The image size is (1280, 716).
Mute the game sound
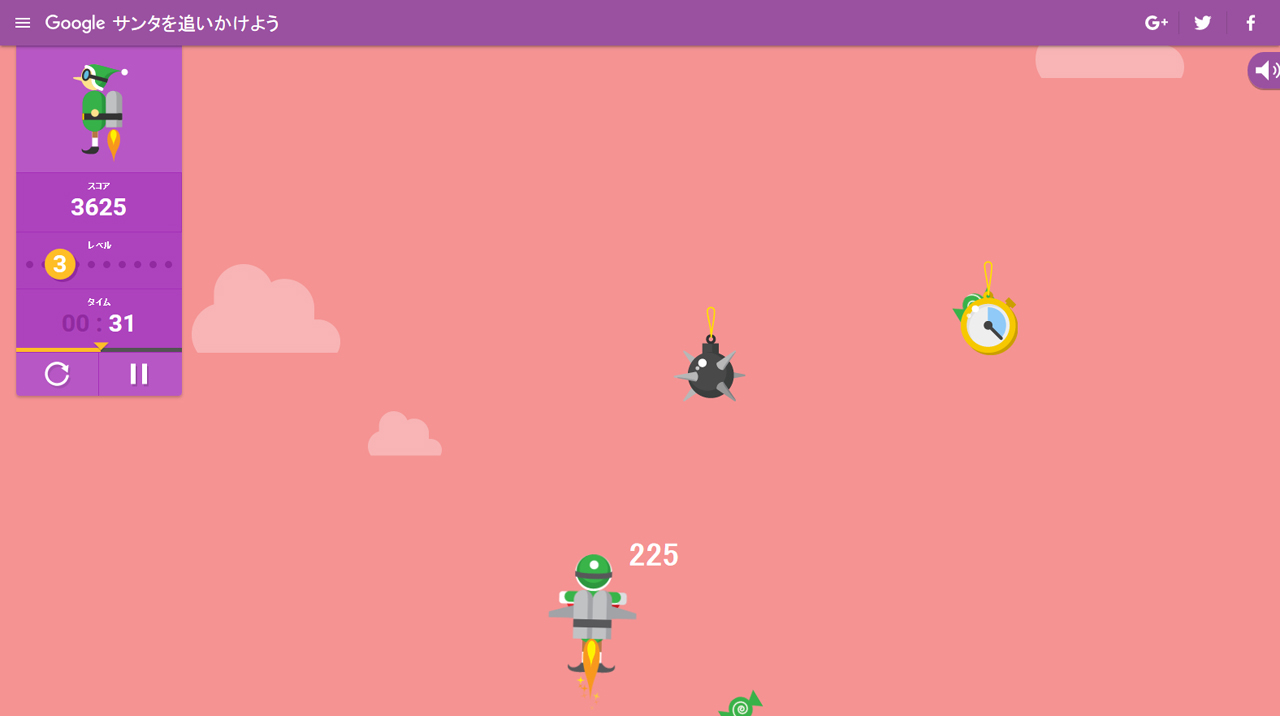pyautogui.click(x=1266, y=70)
